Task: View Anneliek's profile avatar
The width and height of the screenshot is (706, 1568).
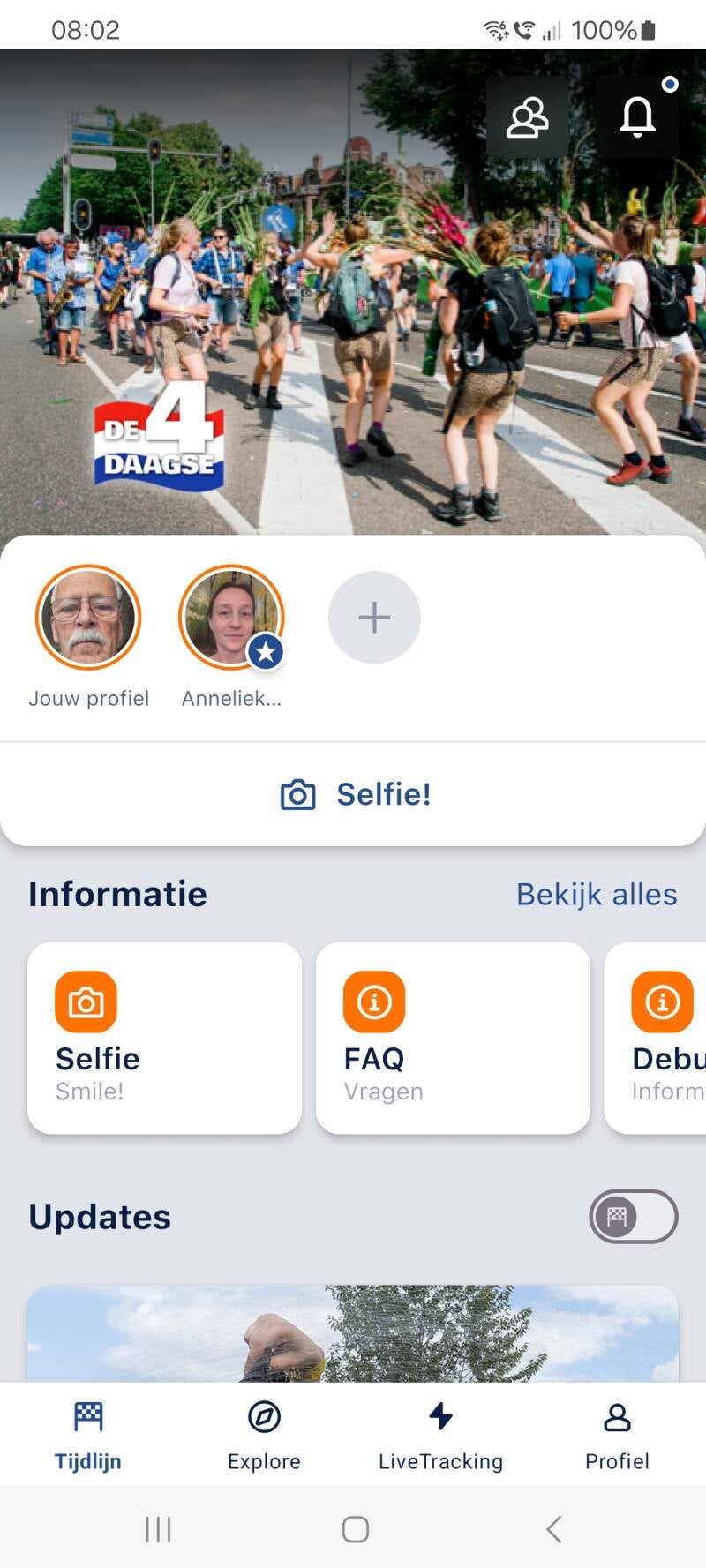Action: [x=231, y=617]
